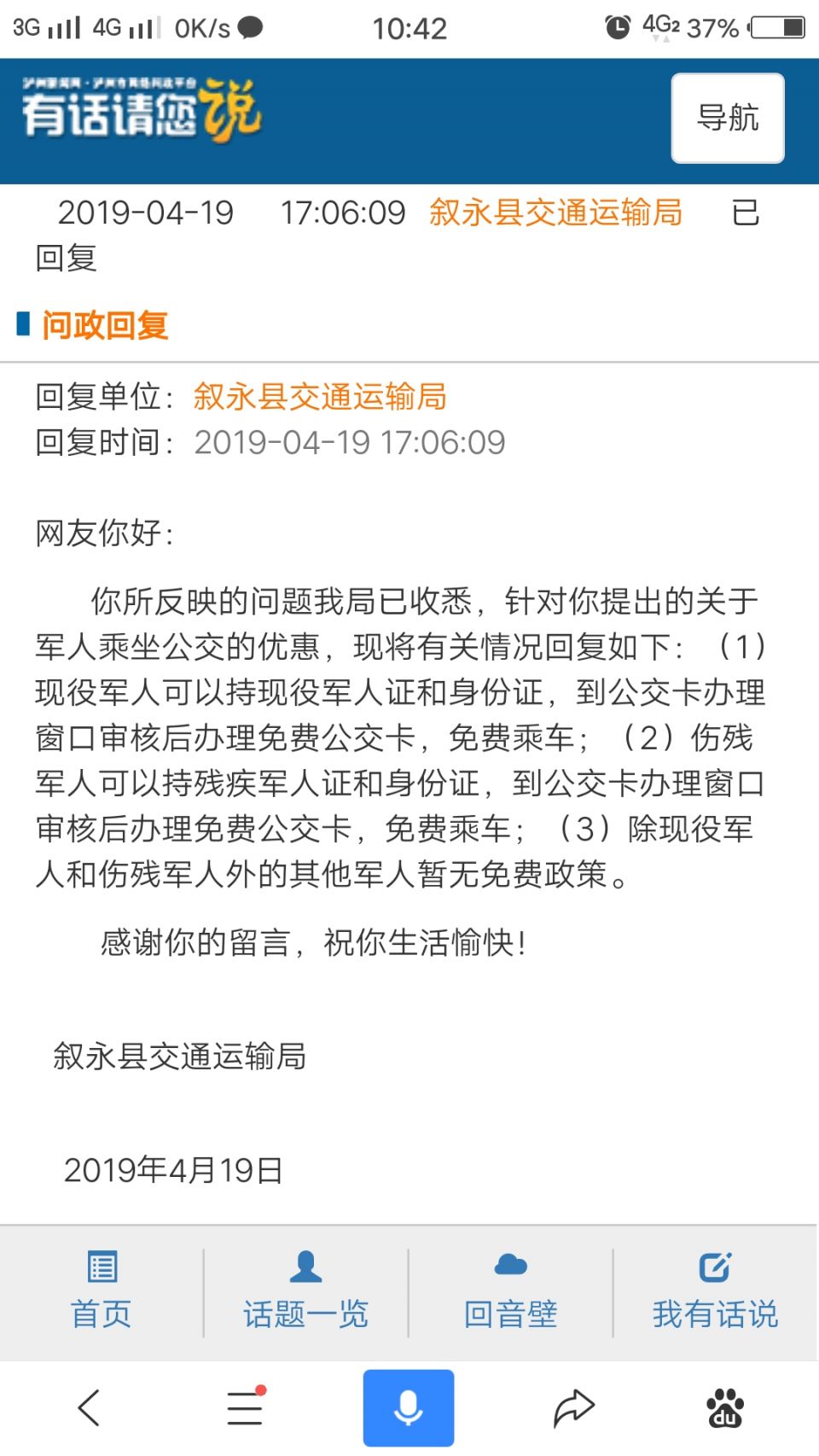Tap the 有话请您说 site logo

point(142,109)
